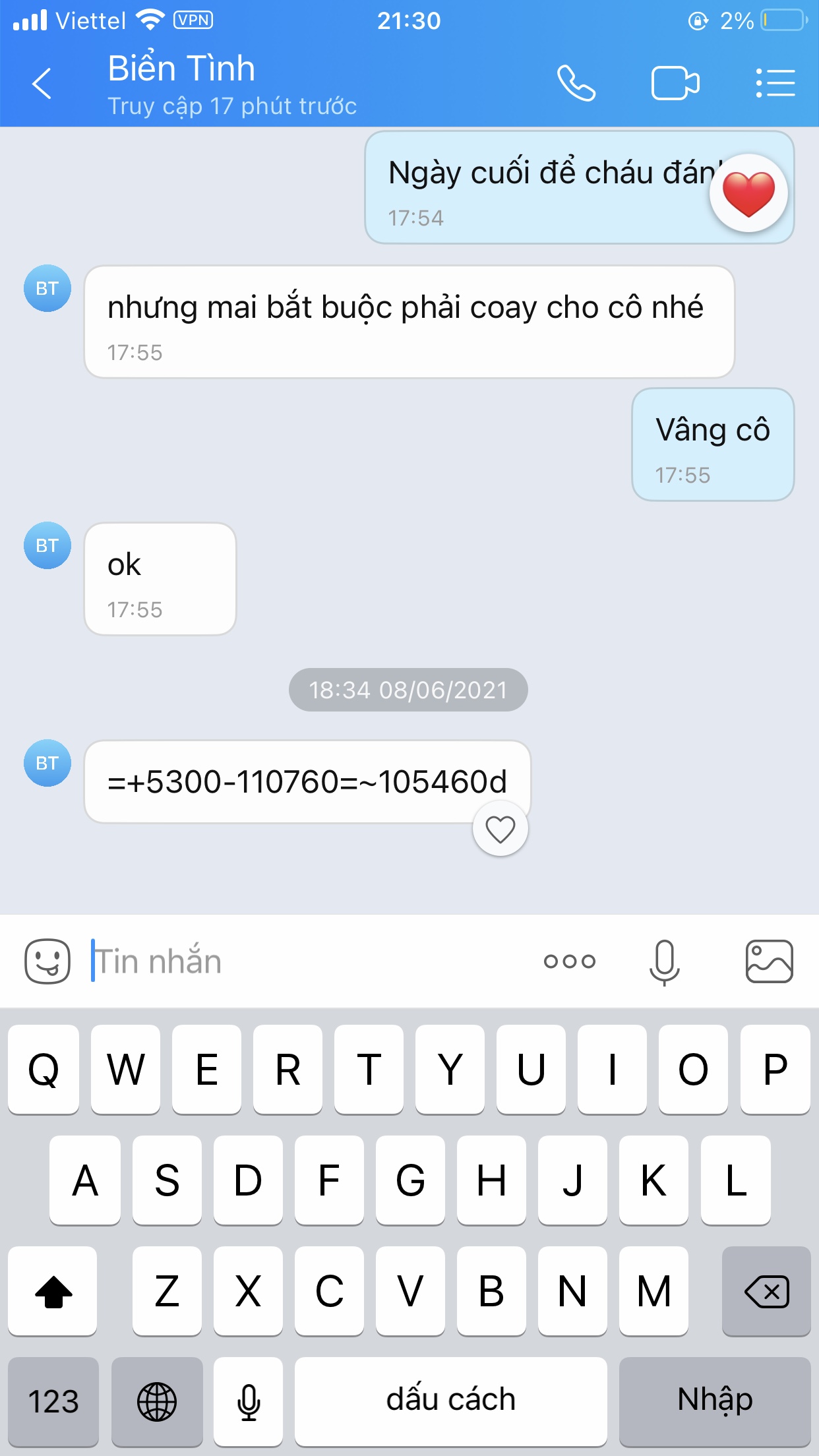Image resolution: width=819 pixels, height=1456 pixels.
Task: Focus the Tin nhắn message field
Action: click(310, 961)
